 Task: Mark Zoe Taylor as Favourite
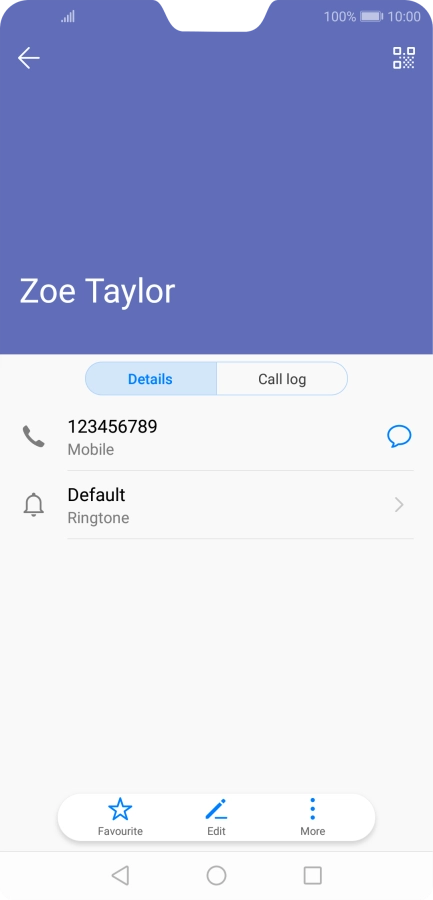tap(120, 817)
